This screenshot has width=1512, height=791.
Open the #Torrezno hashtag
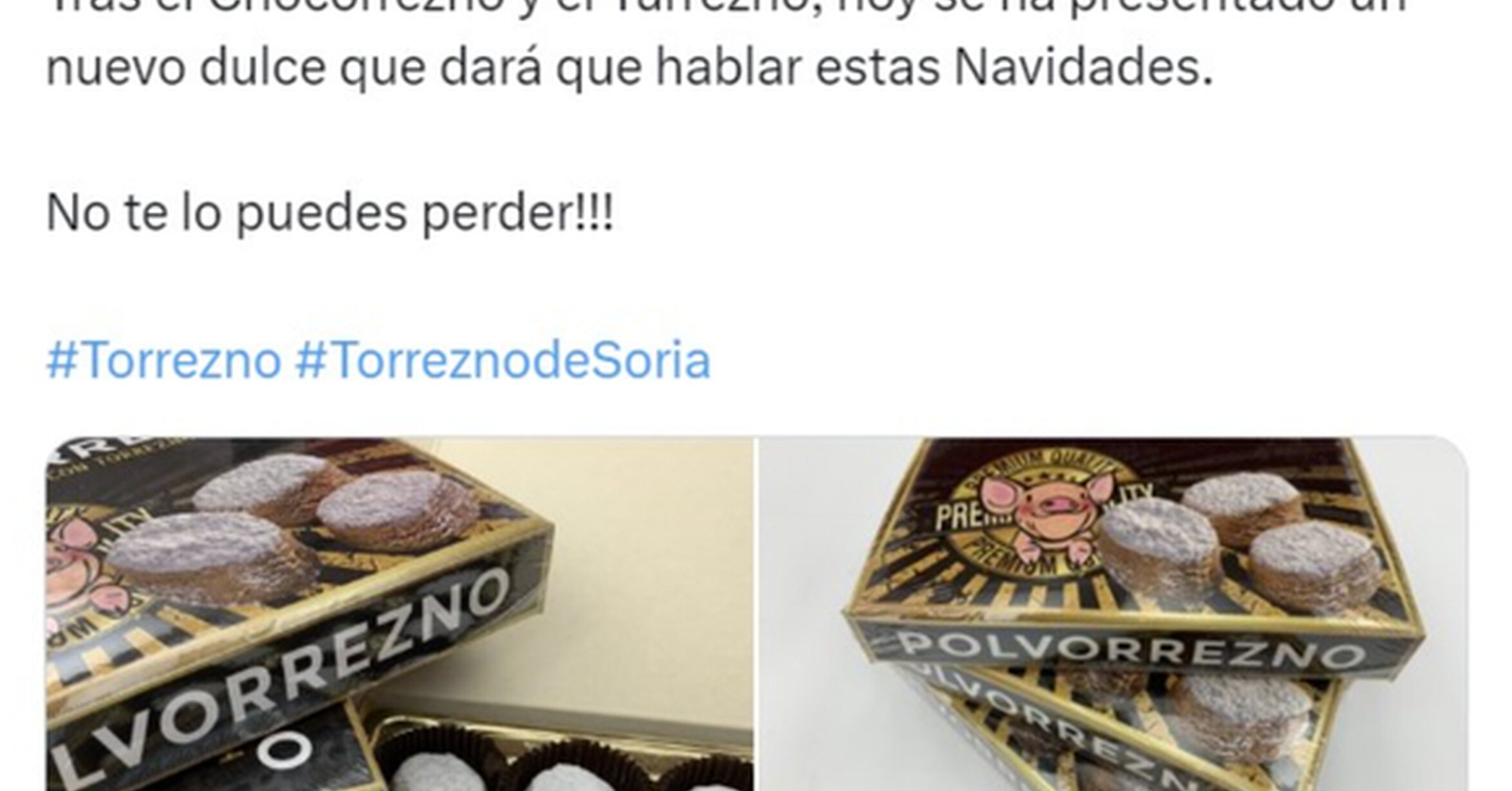(164, 359)
